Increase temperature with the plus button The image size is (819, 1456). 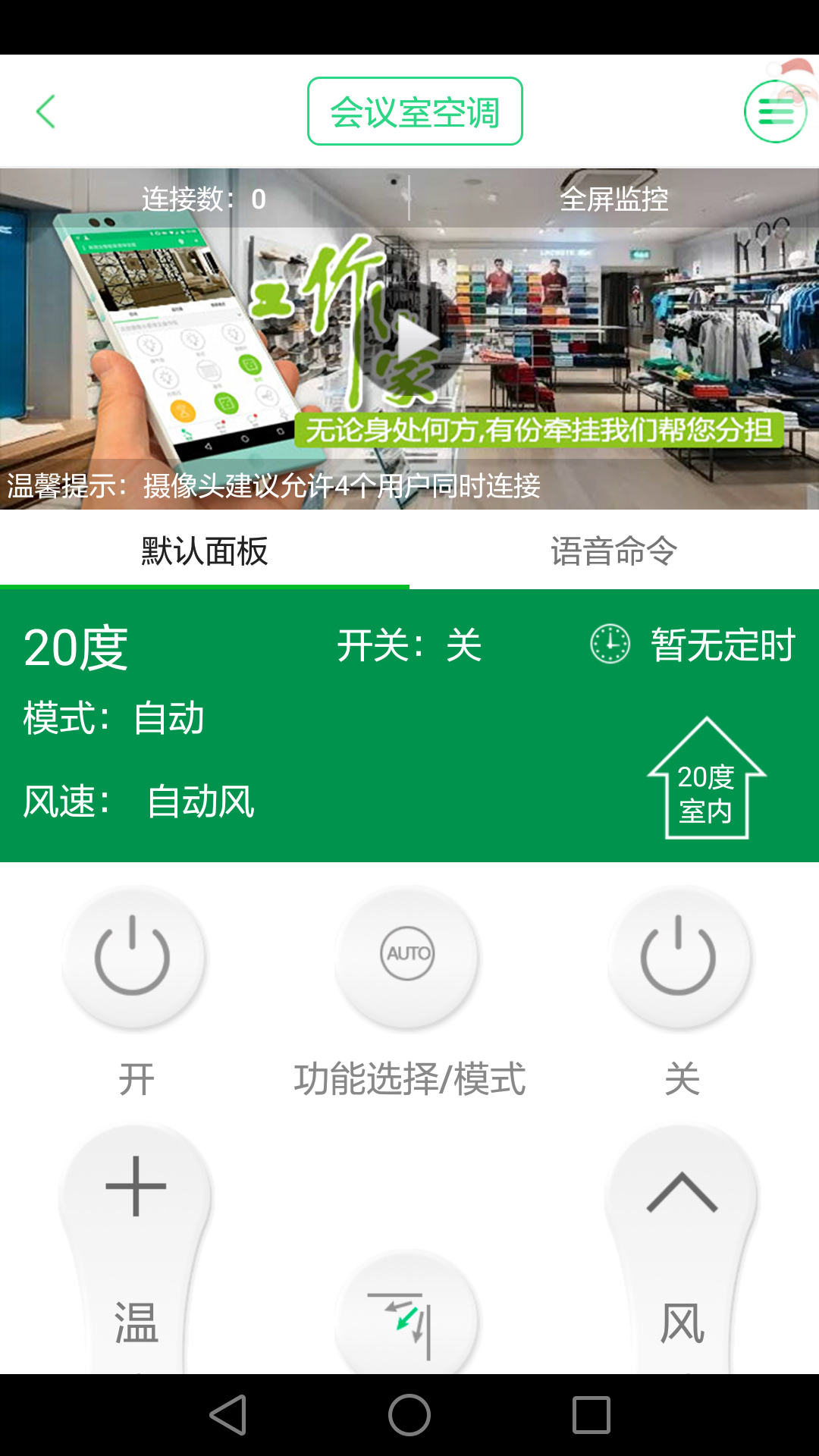tap(136, 1187)
